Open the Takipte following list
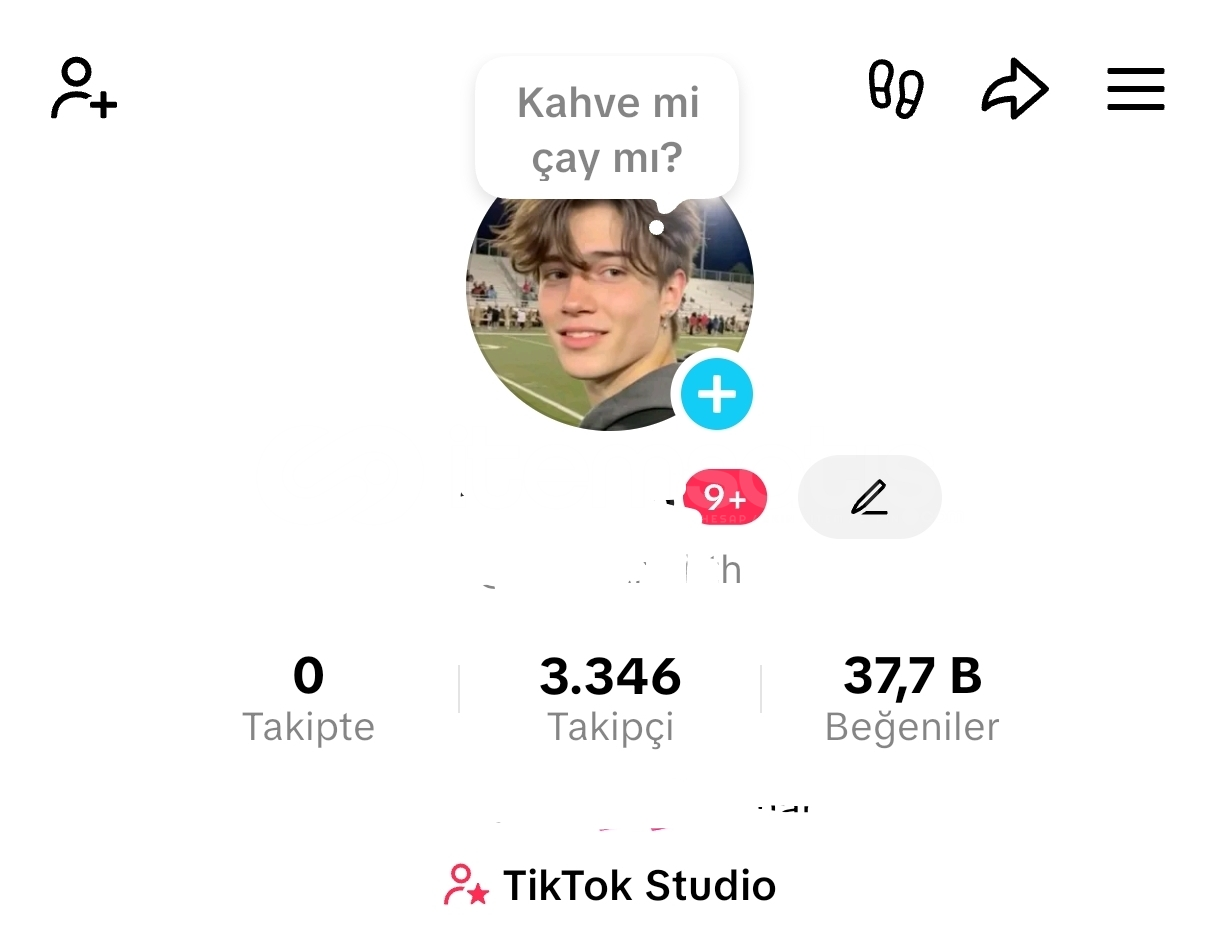 pyautogui.click(x=308, y=699)
